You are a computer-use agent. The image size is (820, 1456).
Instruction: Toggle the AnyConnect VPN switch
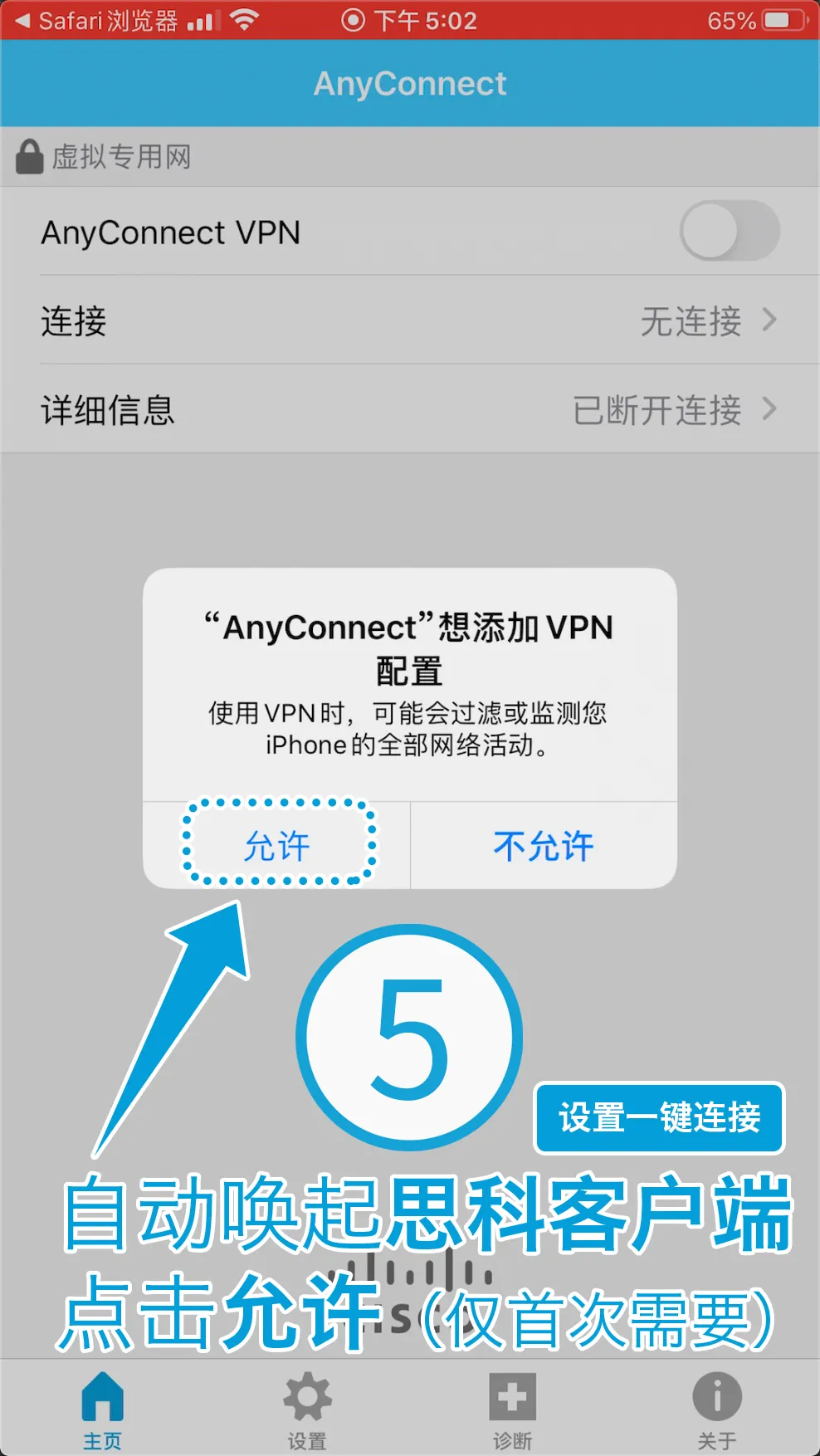[729, 232]
